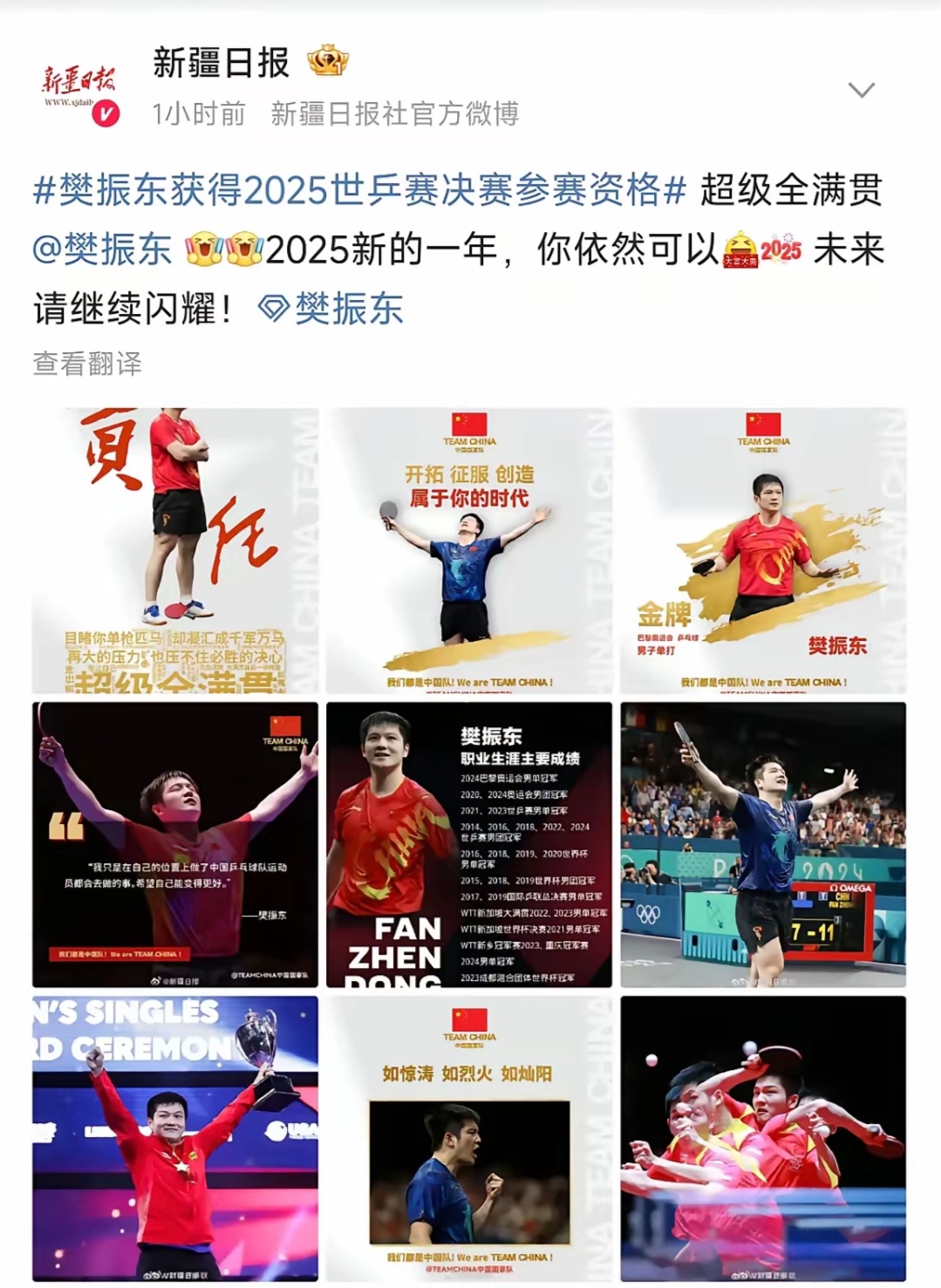View the 7-11 scoreboard match photo

click(x=763, y=844)
